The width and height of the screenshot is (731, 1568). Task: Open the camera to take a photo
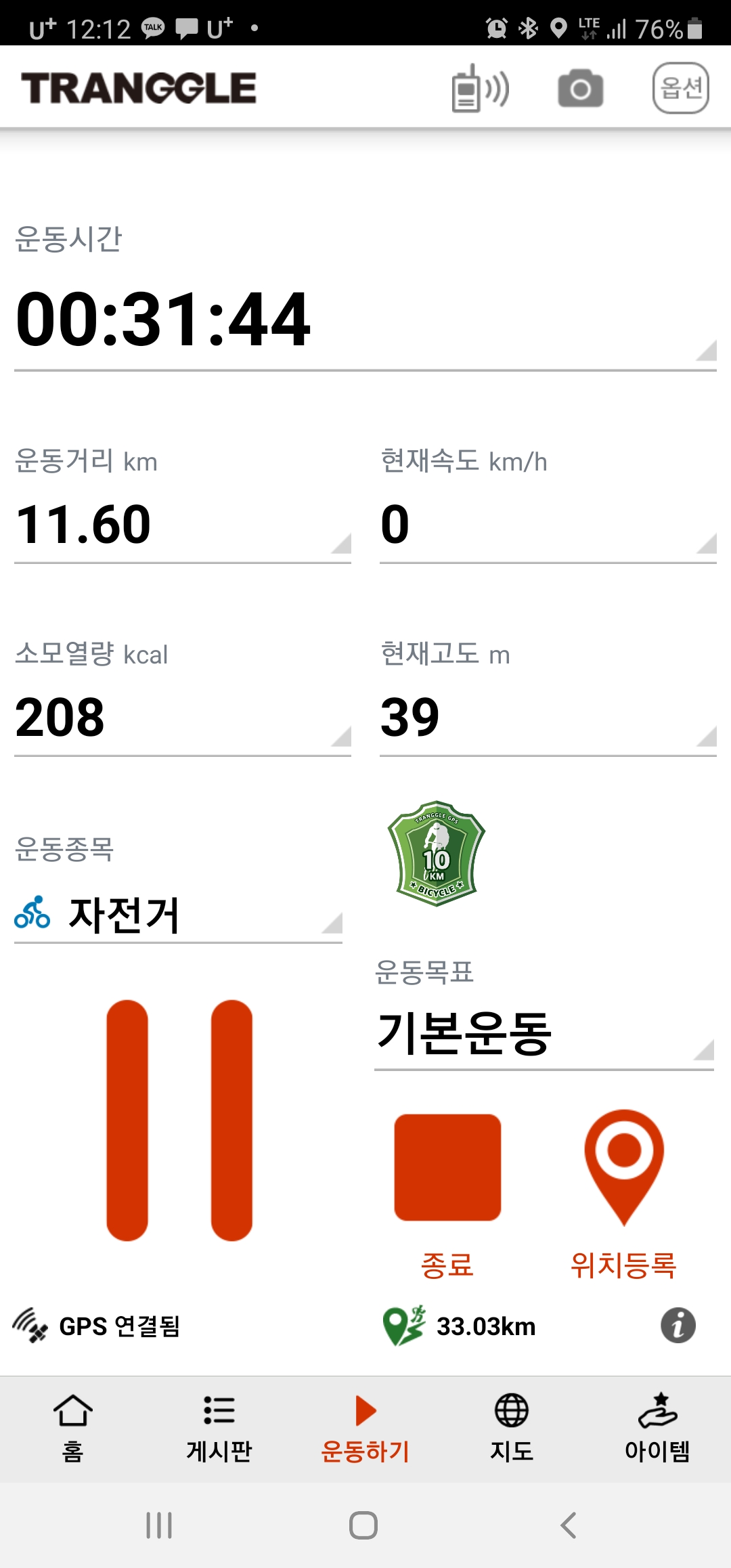point(580,88)
